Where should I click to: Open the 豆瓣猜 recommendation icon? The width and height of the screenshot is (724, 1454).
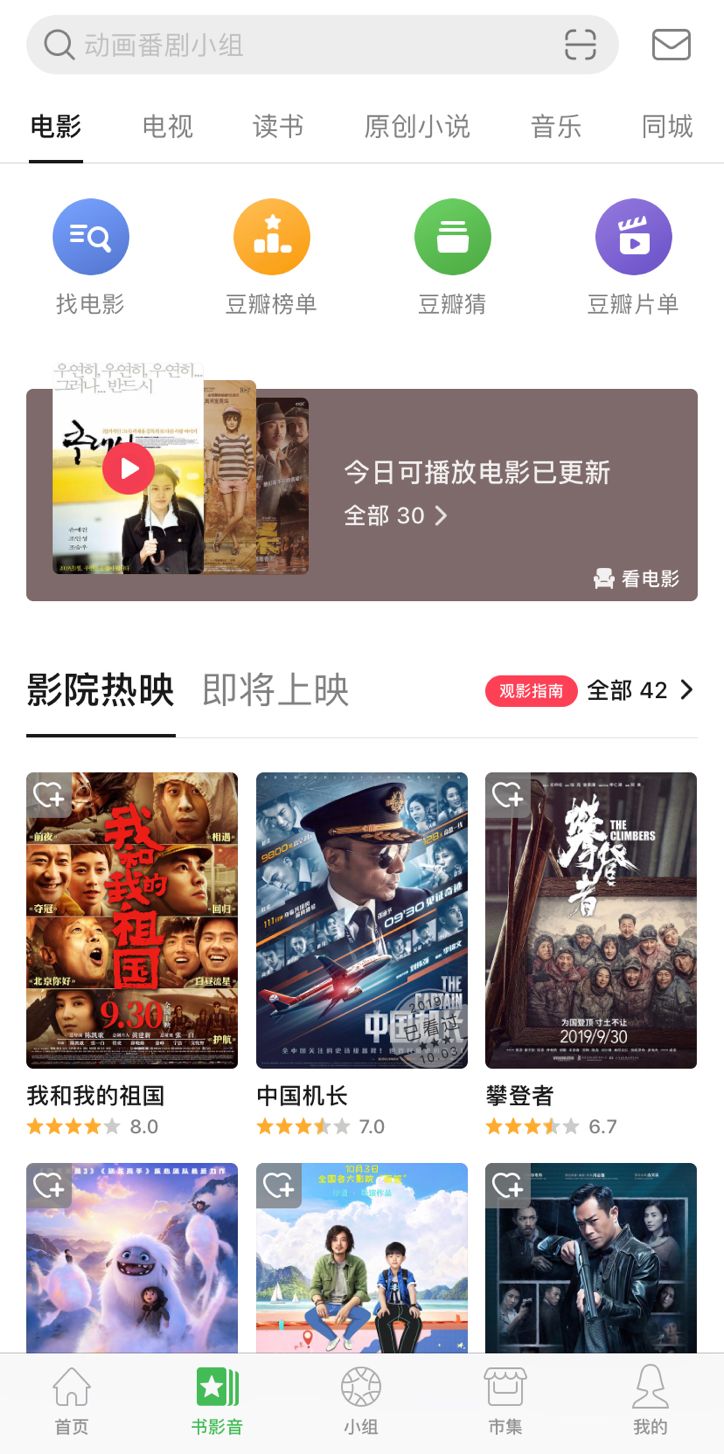click(x=452, y=237)
